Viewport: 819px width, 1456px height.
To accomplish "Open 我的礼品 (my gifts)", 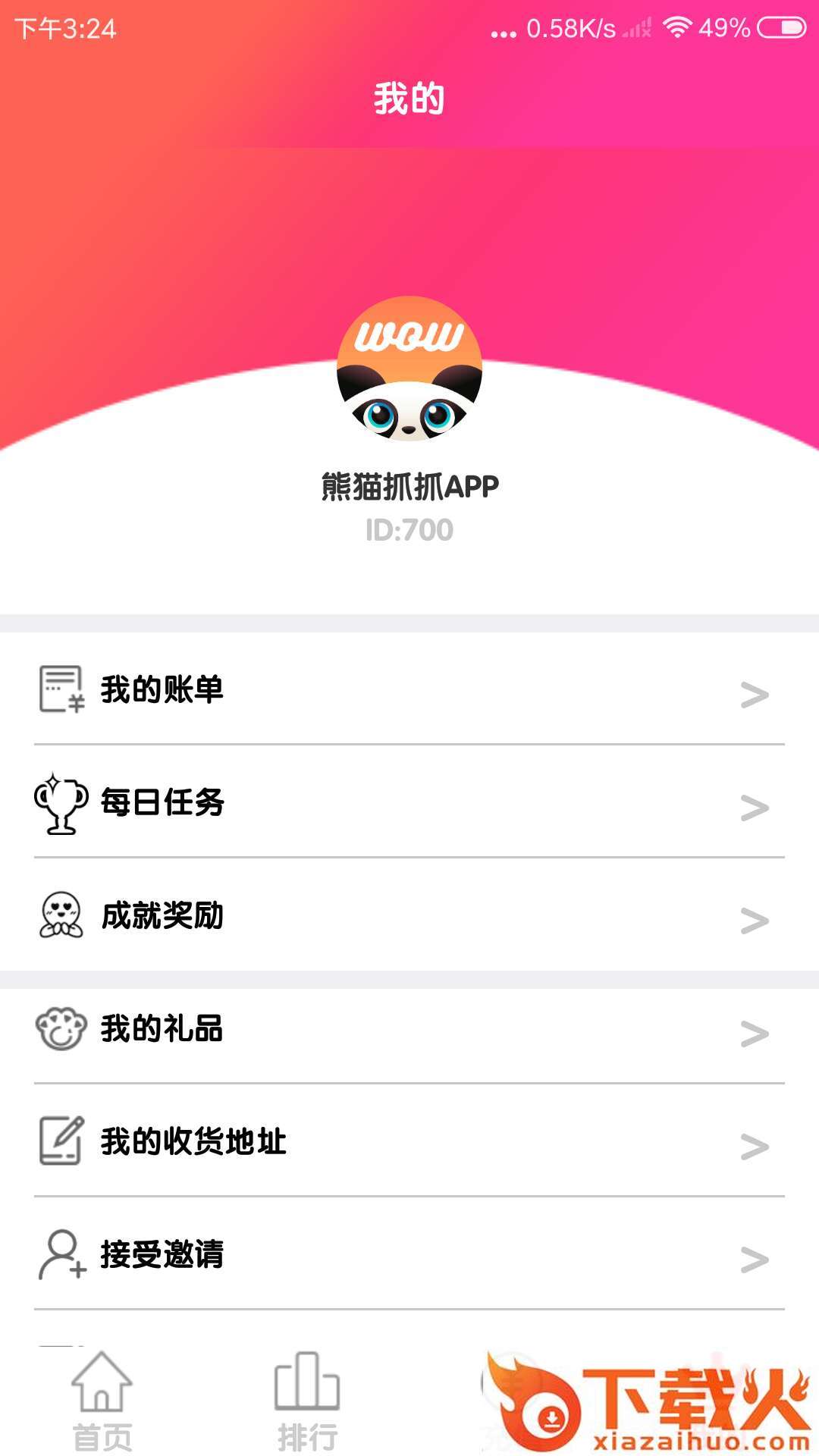I will (x=409, y=1029).
